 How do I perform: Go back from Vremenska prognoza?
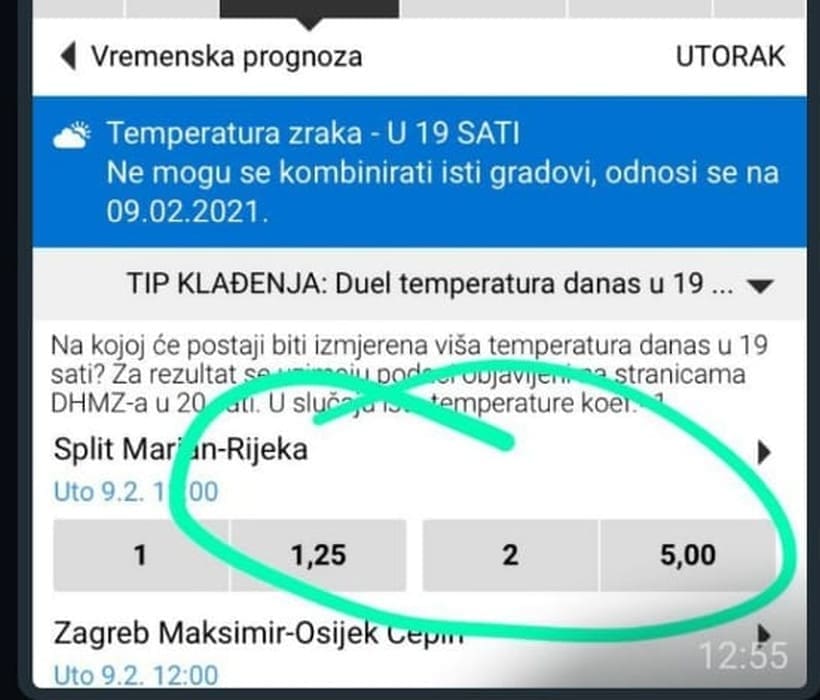pos(68,56)
